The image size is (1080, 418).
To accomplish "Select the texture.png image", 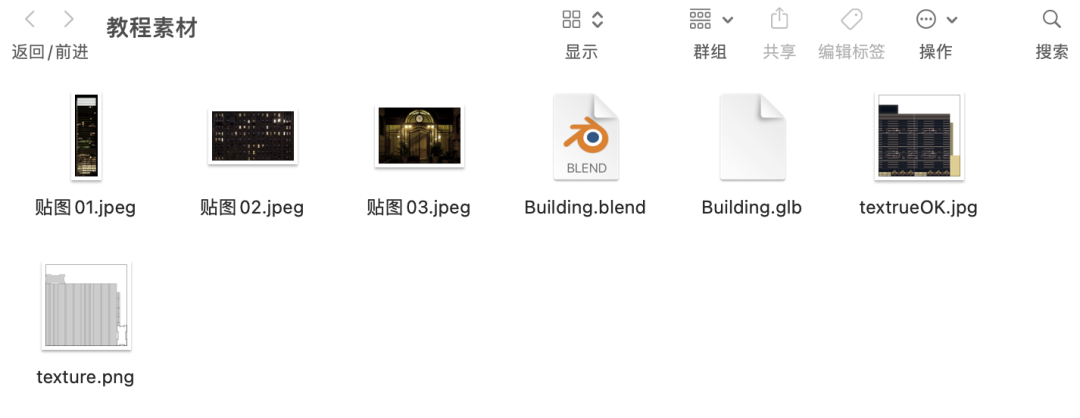I will click(x=86, y=306).
